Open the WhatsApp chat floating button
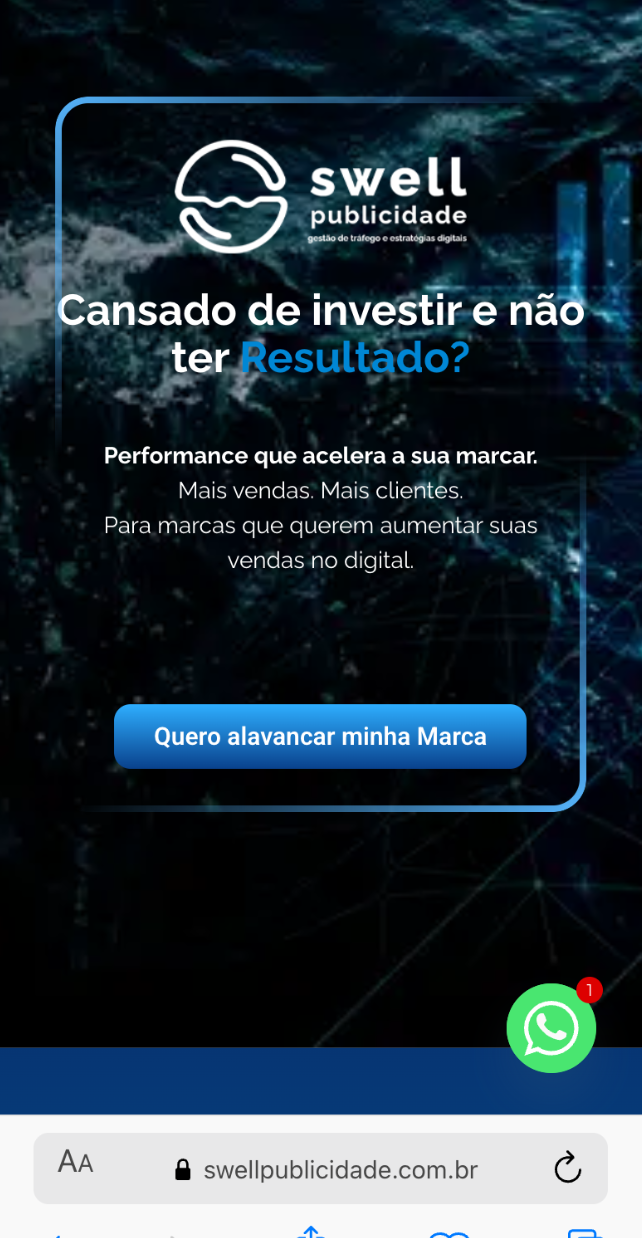642x1238 pixels. coord(551,1028)
